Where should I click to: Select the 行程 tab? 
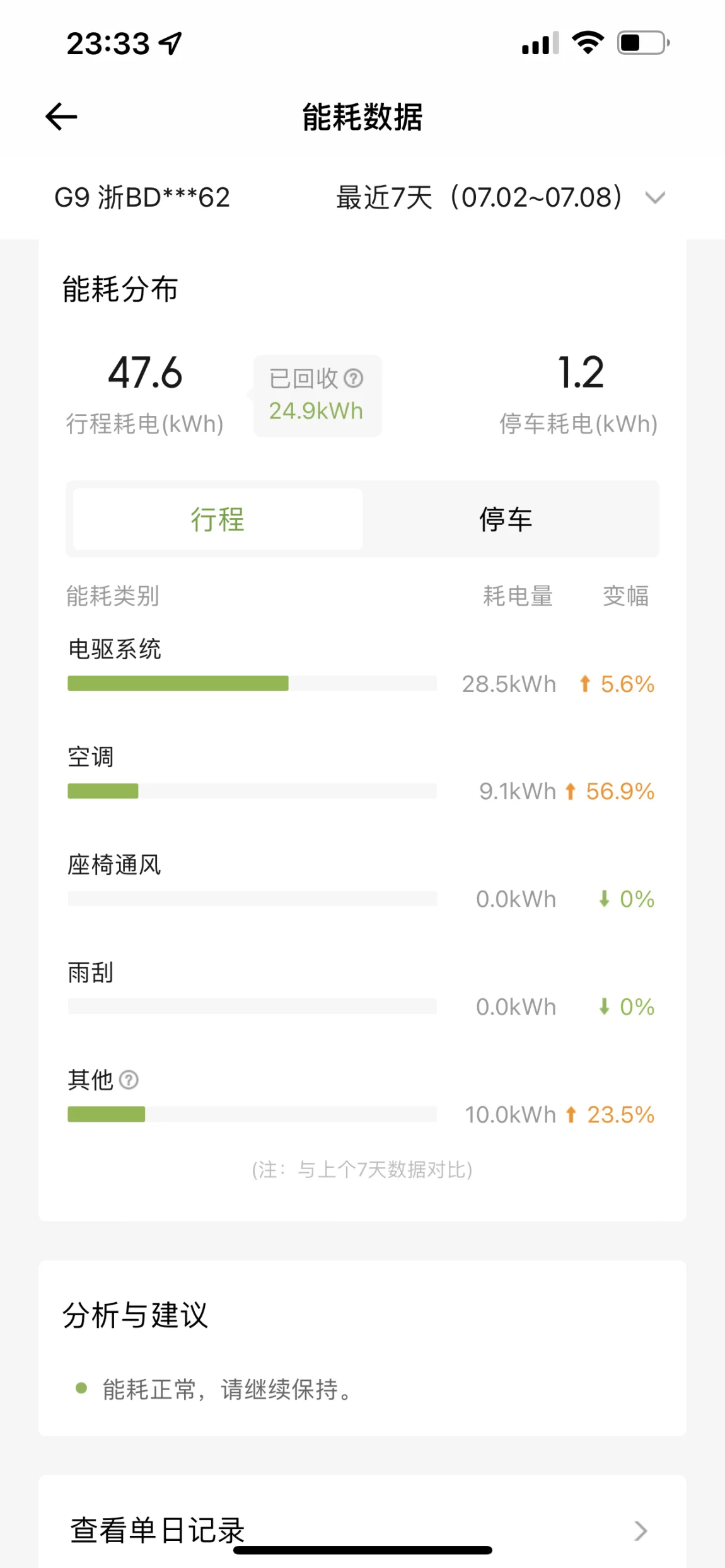pyautogui.click(x=217, y=519)
